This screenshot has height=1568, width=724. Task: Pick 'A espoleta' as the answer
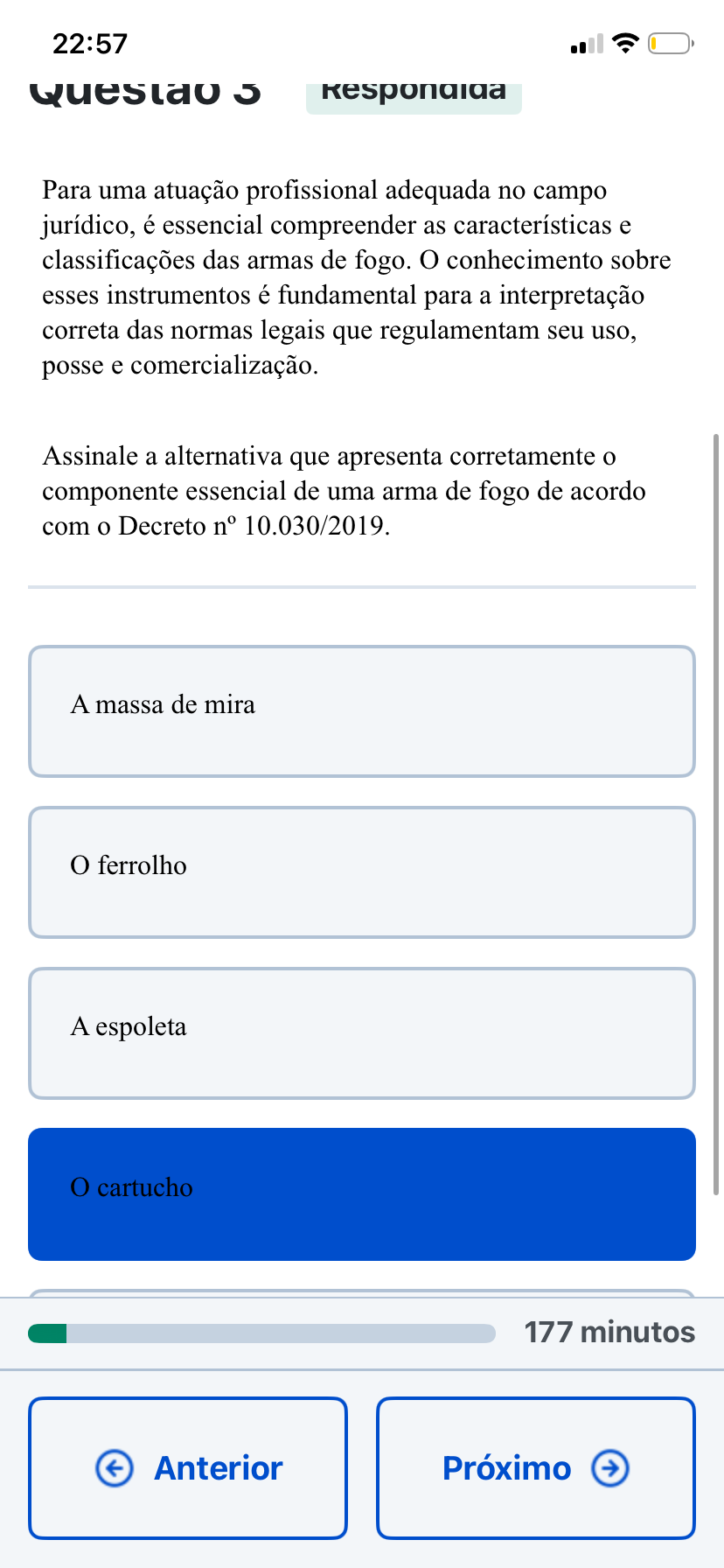tap(362, 1033)
